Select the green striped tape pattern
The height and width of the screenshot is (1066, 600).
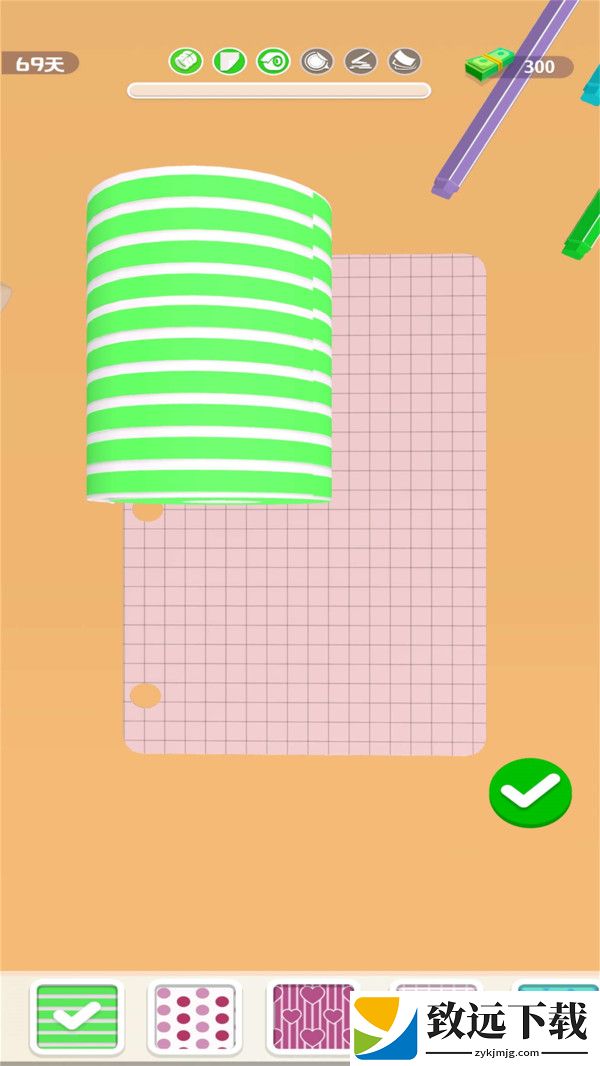[76, 1017]
